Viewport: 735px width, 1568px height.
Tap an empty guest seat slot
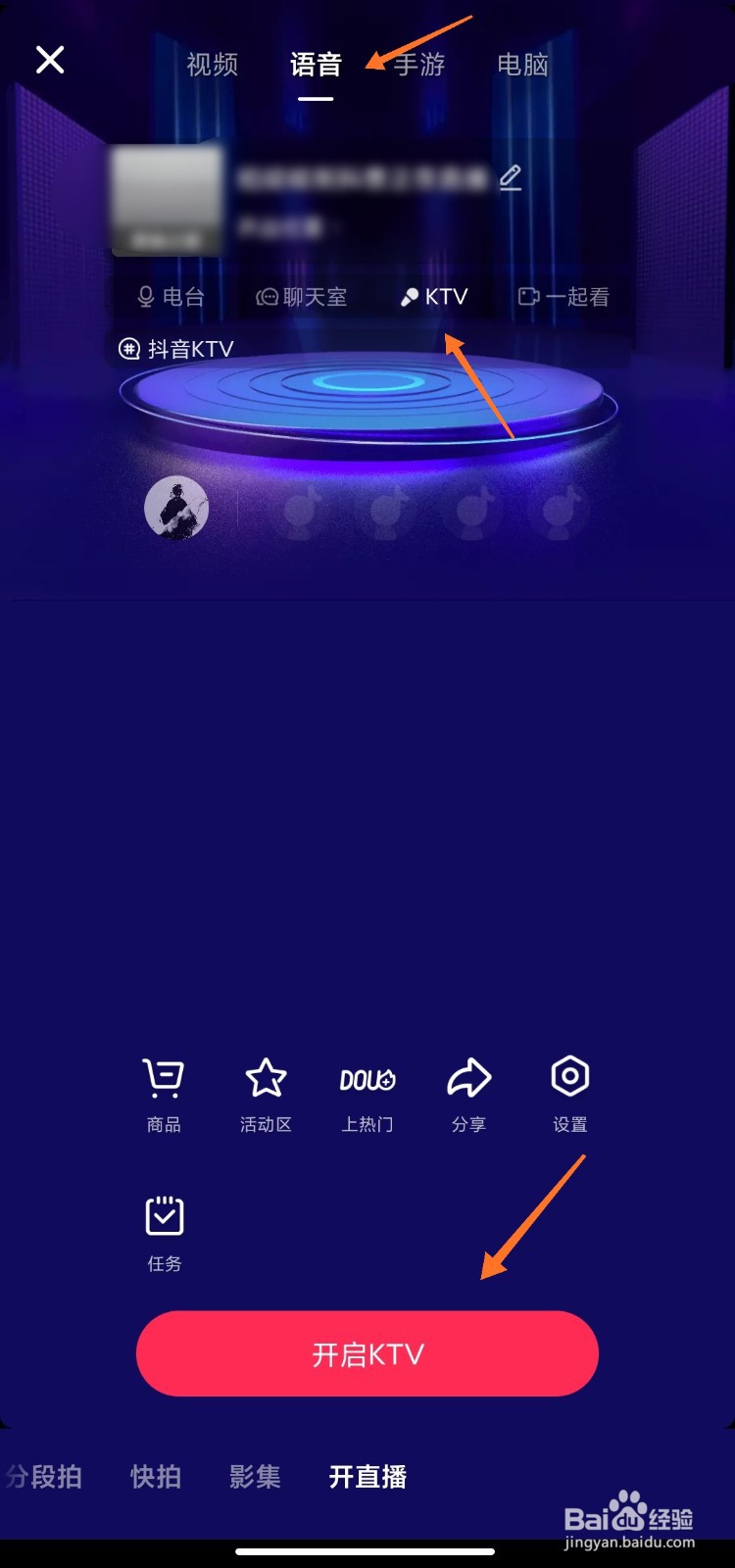point(300,510)
